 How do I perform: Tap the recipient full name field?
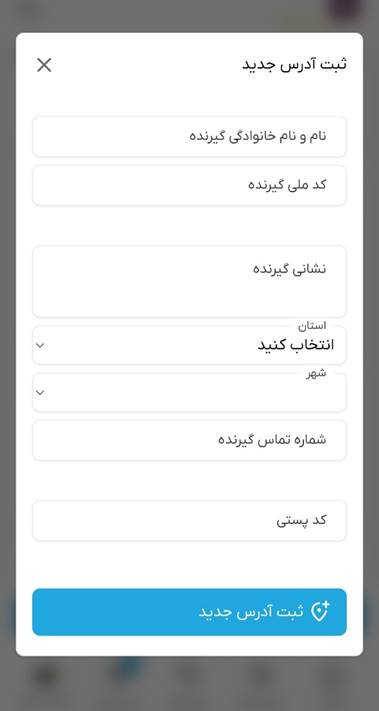pyautogui.click(x=190, y=136)
